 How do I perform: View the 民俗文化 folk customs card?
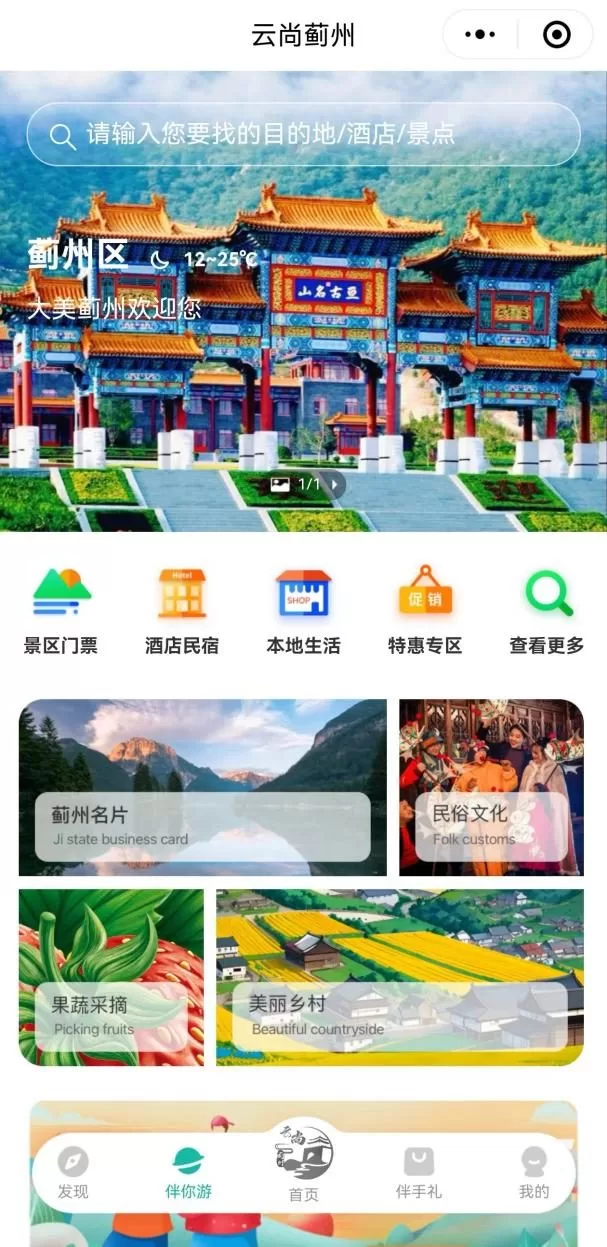point(491,788)
